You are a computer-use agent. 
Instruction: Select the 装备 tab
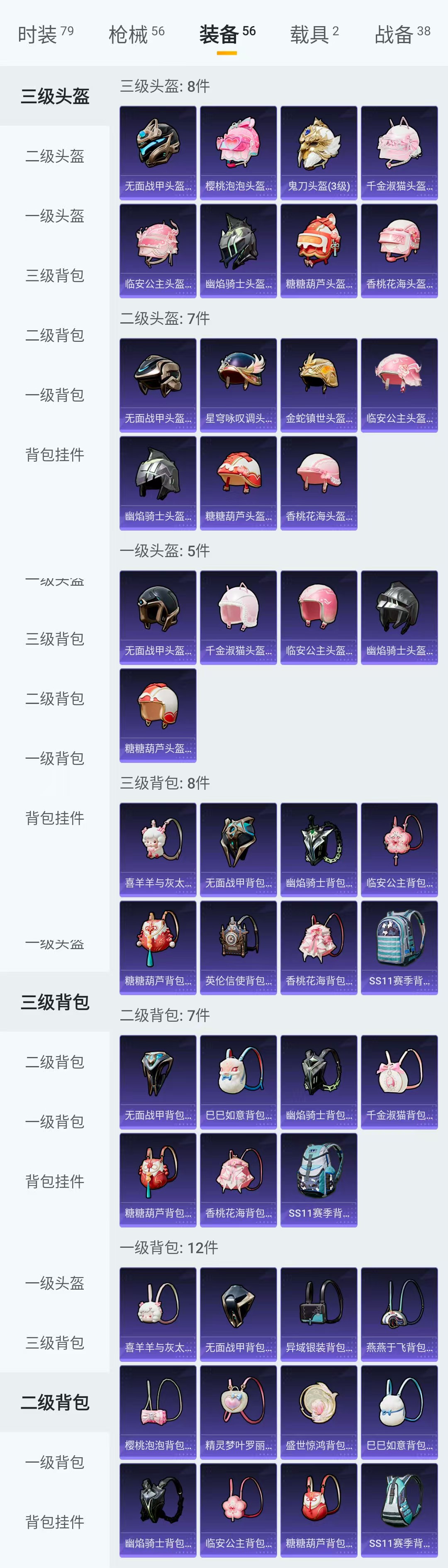coord(226,34)
